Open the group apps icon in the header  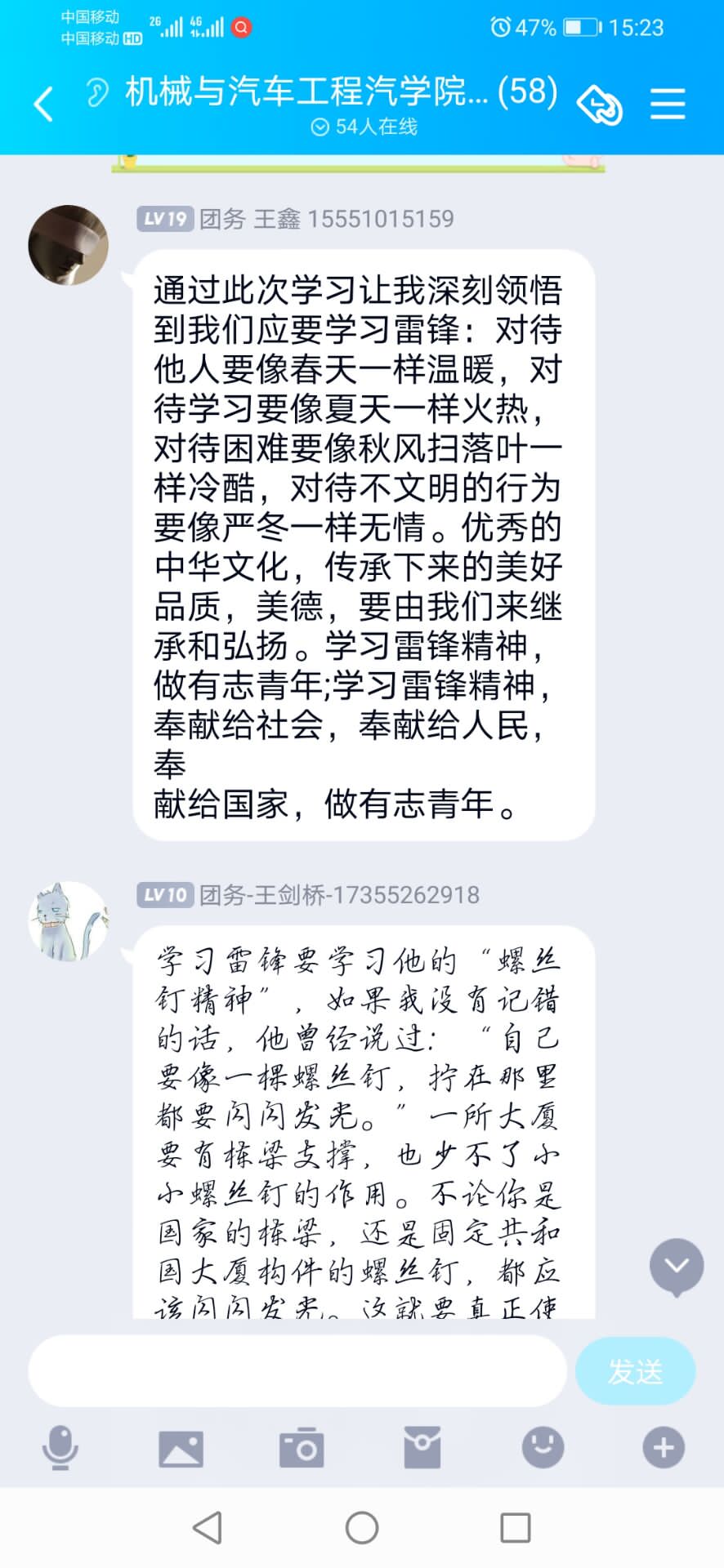pos(600,105)
